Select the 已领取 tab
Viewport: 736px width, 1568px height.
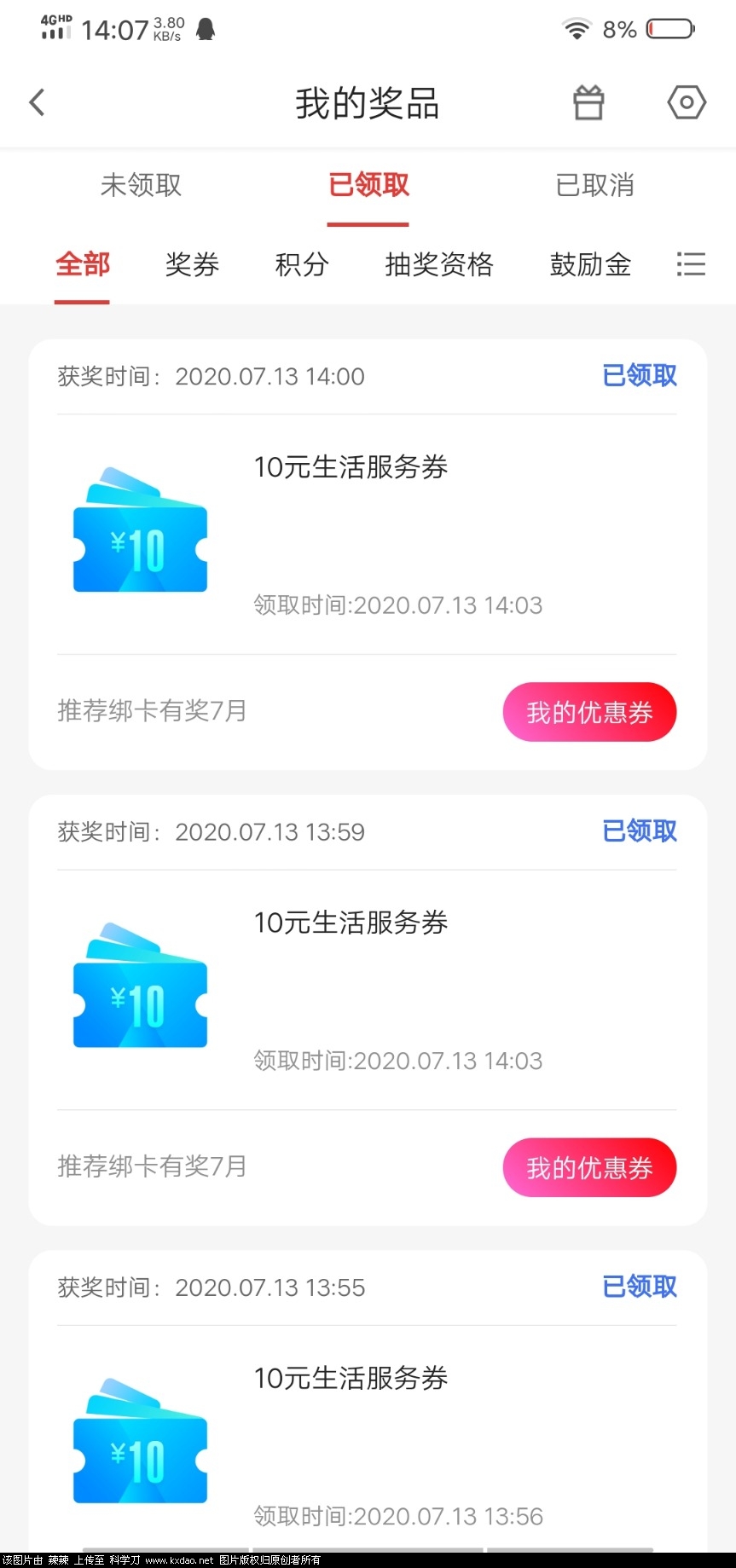click(368, 185)
